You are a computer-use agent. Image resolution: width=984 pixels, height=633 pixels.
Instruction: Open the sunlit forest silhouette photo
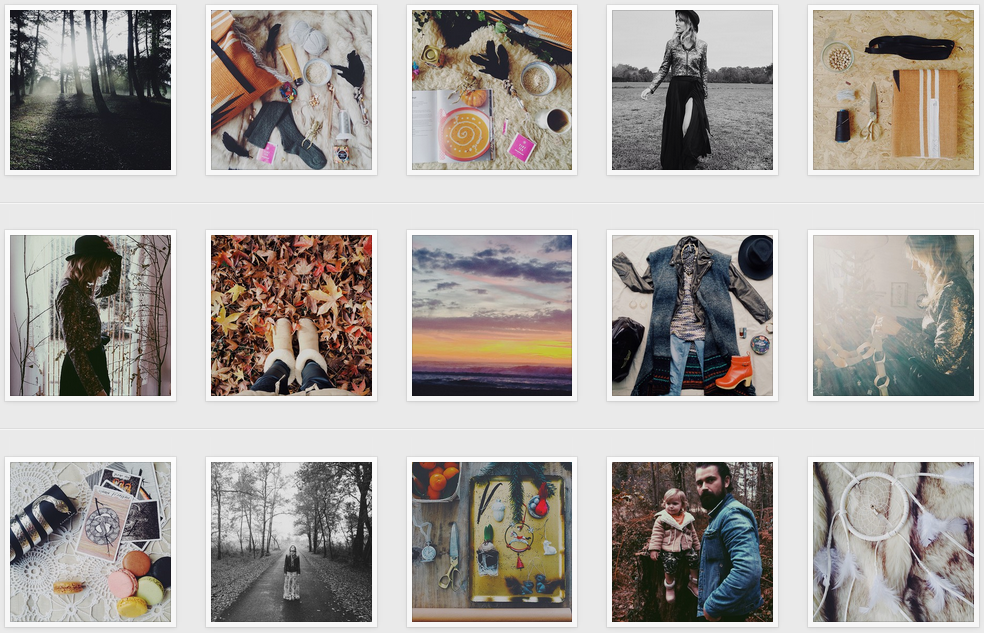[90, 90]
